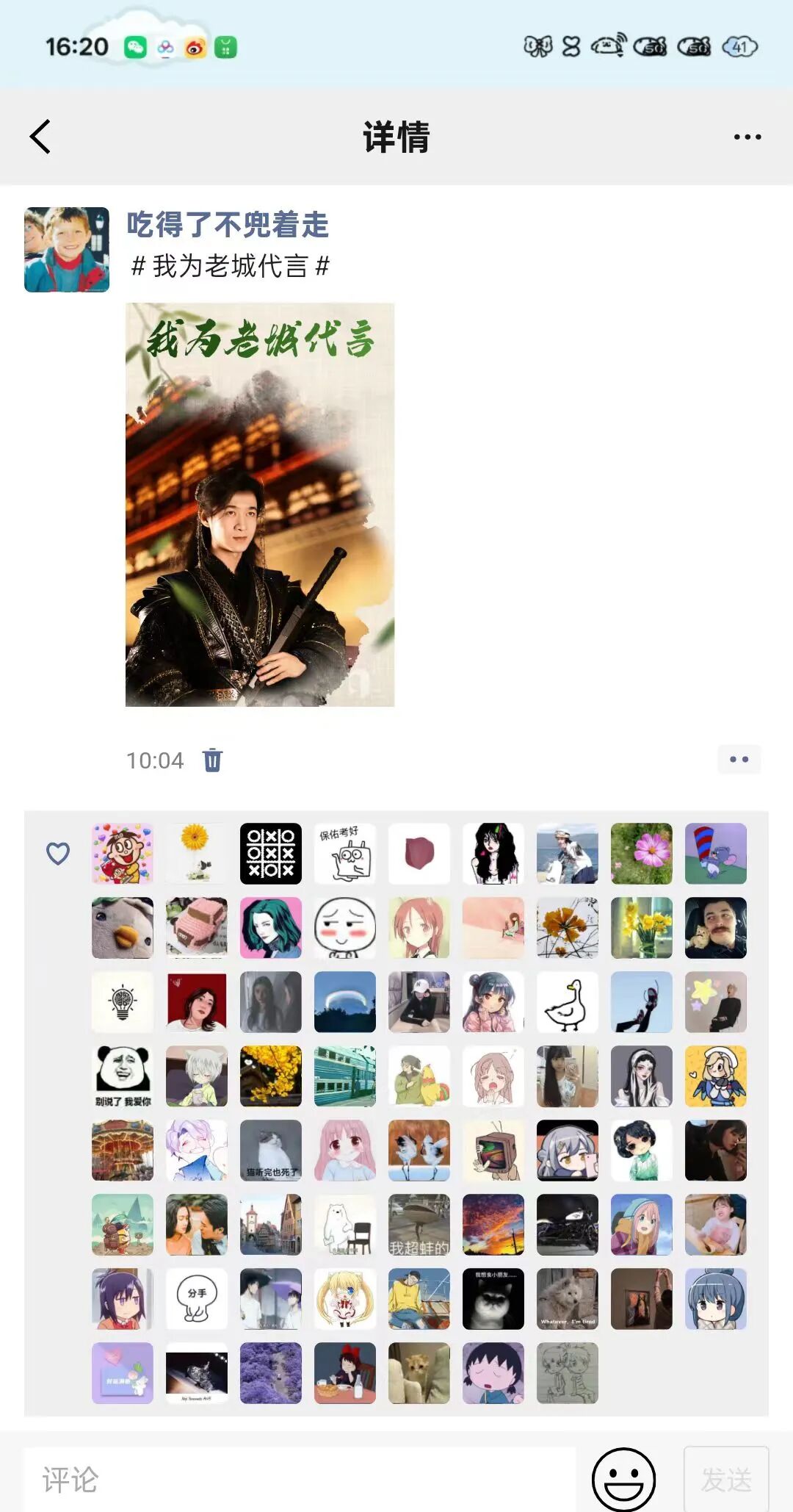Open the liker with the tic-tac-toe avatar
793x1512 pixels.
click(271, 854)
